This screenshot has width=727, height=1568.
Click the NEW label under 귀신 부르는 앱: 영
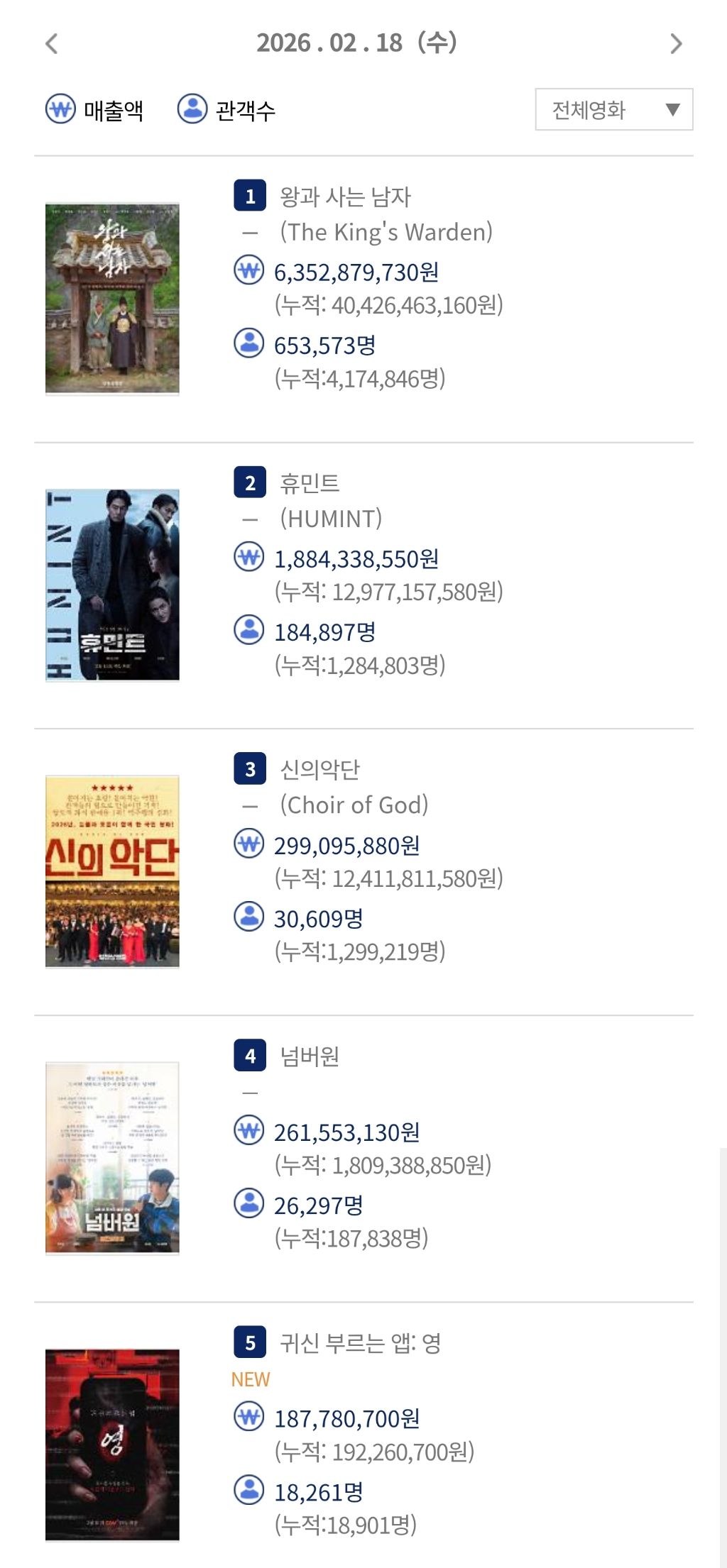[x=250, y=1377]
